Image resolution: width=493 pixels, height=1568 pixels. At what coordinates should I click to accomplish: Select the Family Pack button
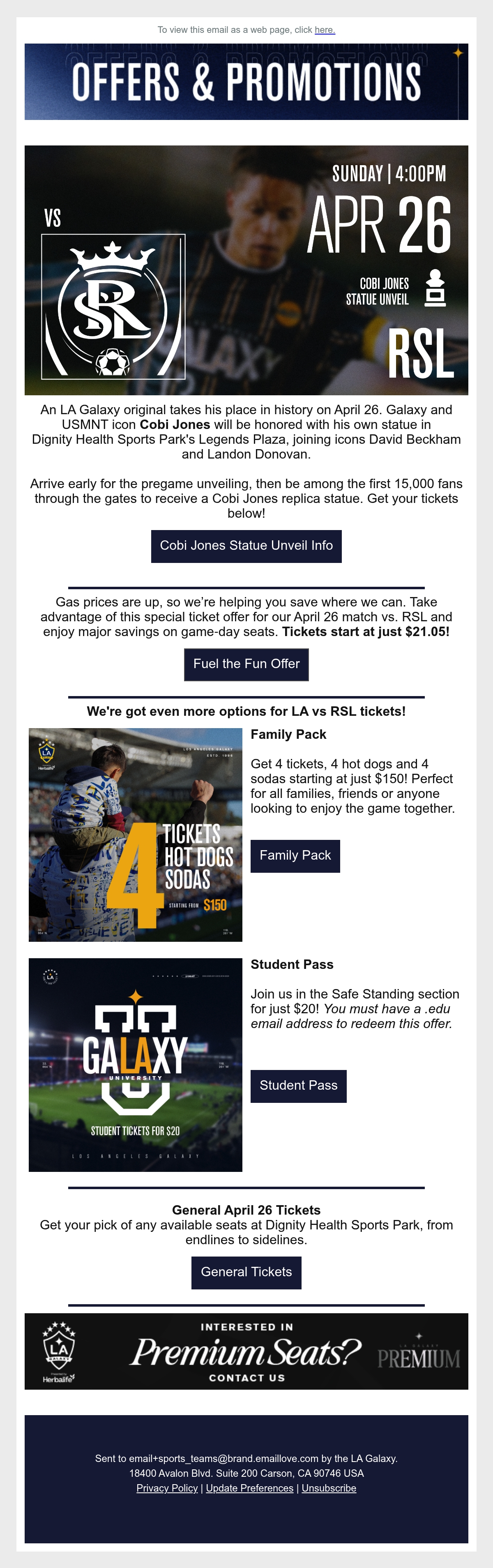(x=295, y=856)
